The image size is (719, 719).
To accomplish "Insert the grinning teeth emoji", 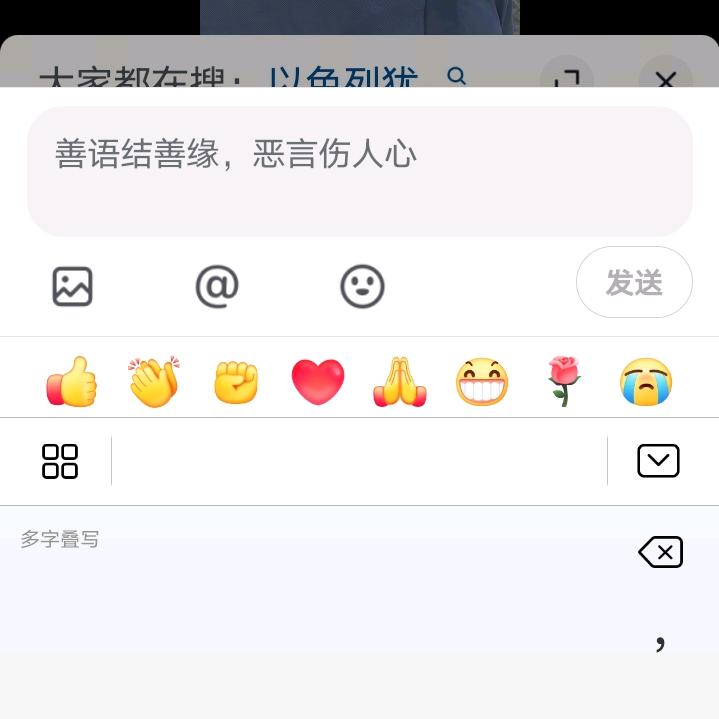I will coord(482,382).
